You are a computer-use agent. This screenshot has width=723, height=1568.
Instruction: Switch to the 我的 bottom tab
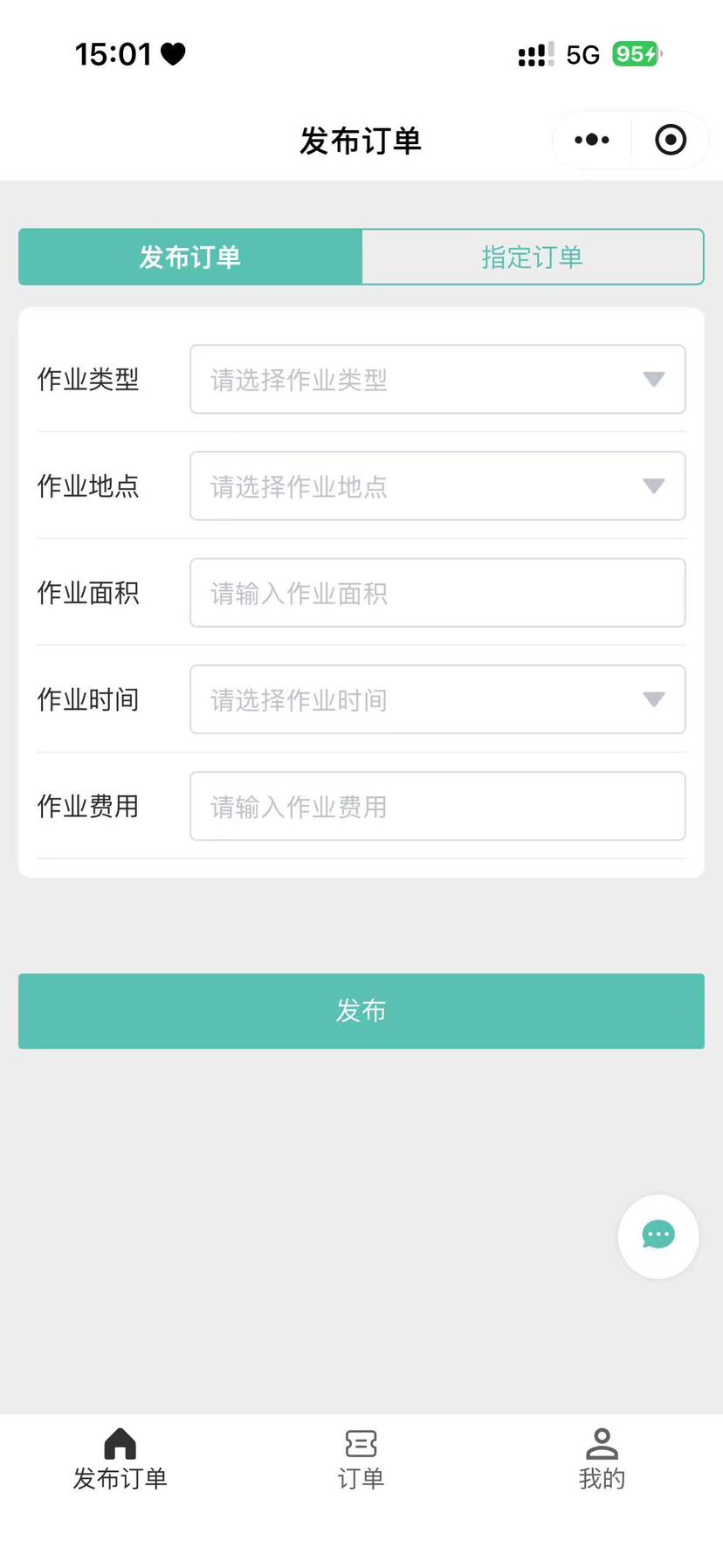click(x=602, y=1459)
